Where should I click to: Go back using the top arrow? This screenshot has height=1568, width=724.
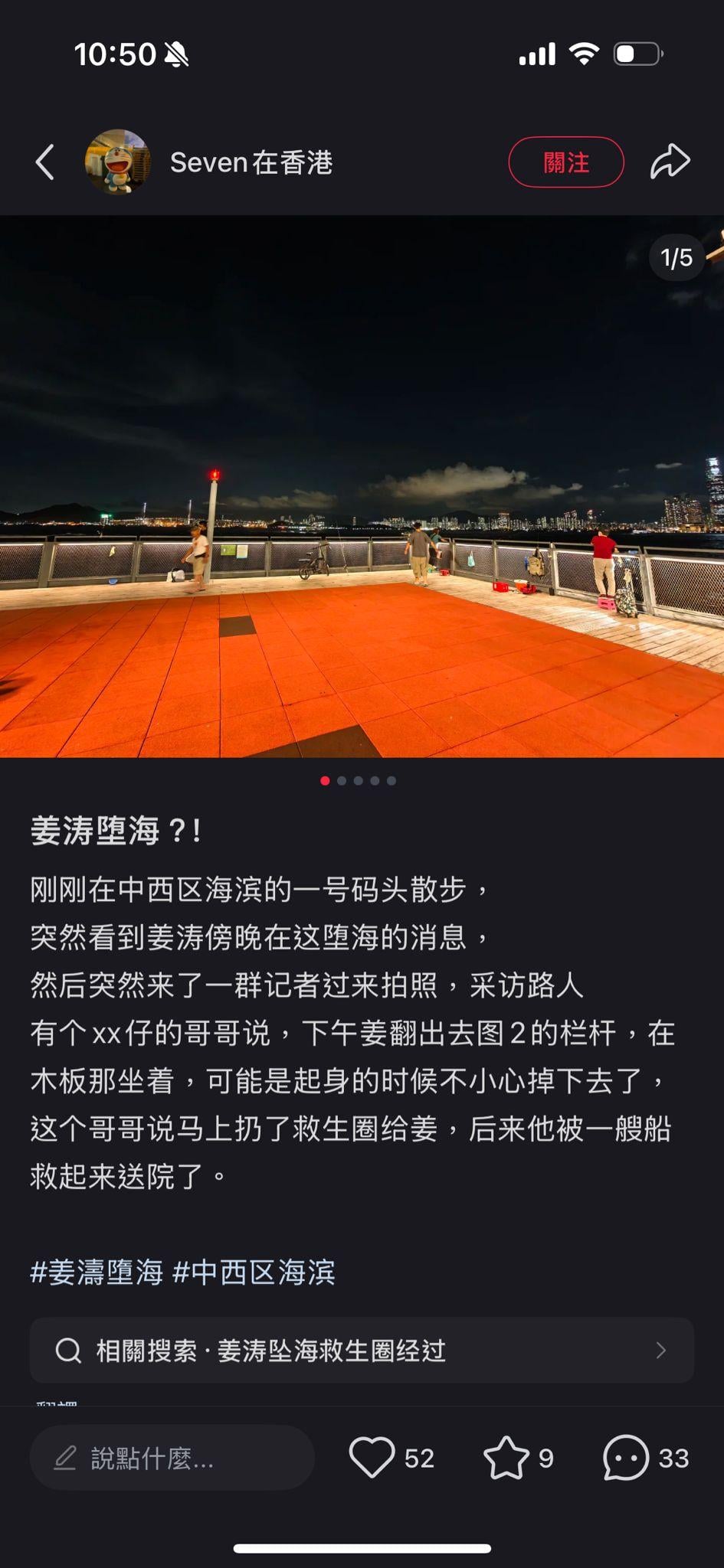tap(45, 162)
